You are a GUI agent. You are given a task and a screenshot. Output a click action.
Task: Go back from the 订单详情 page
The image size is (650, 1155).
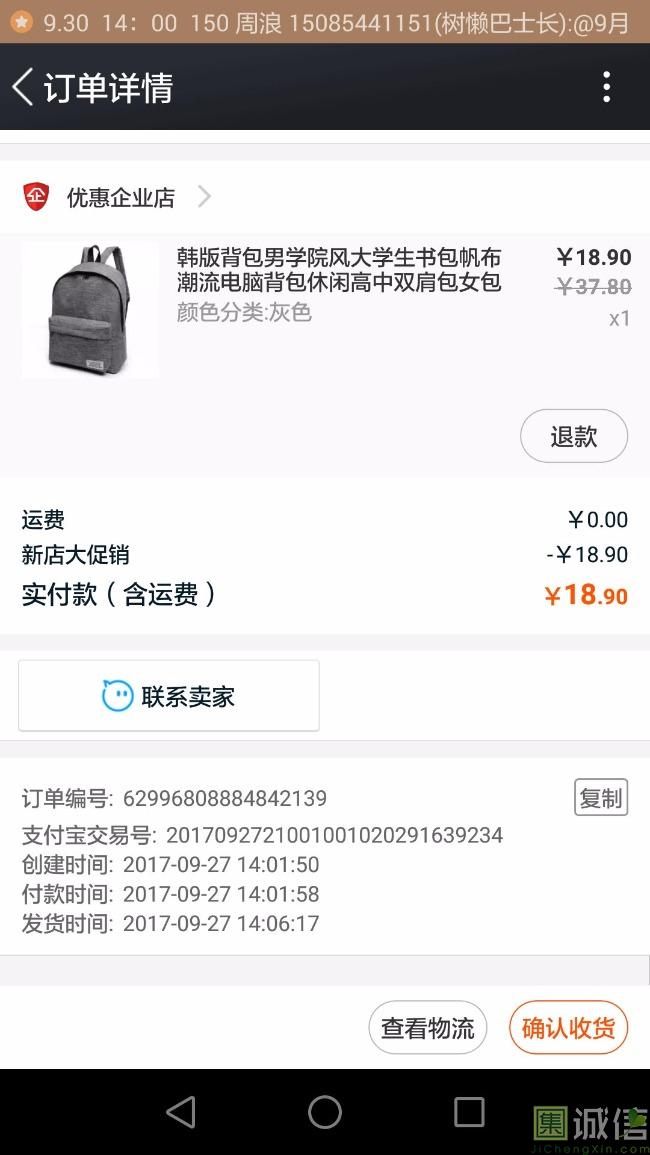pyautogui.click(x=24, y=87)
